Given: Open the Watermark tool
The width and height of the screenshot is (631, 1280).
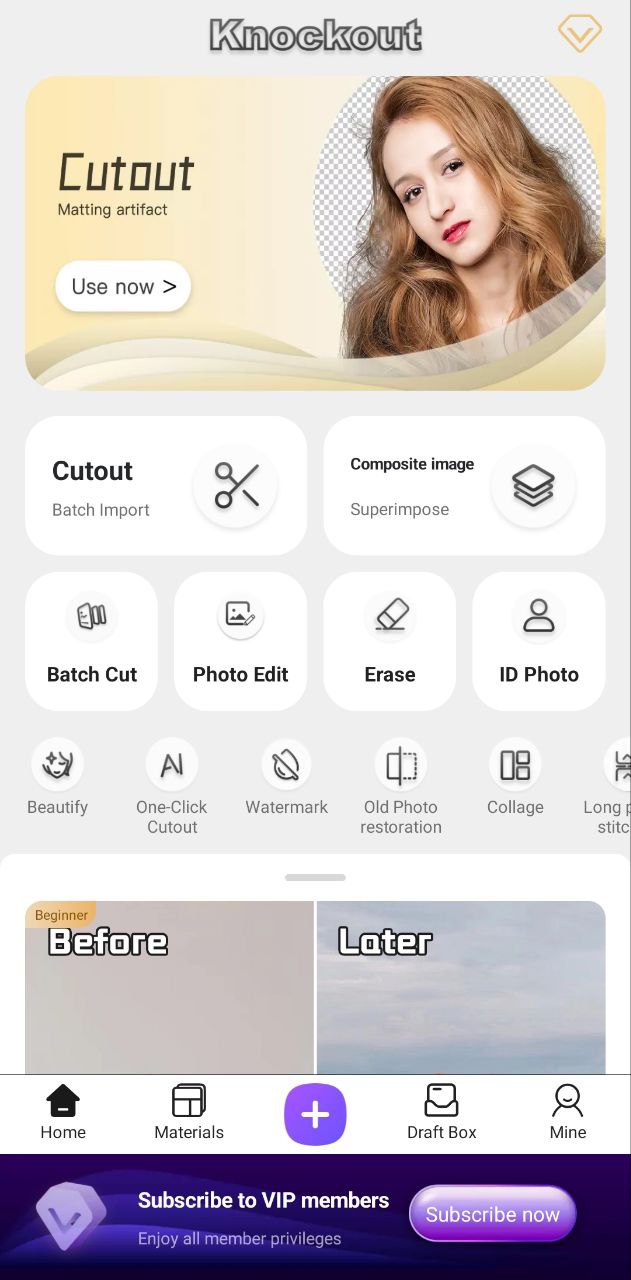Looking at the screenshot, I should [x=287, y=779].
